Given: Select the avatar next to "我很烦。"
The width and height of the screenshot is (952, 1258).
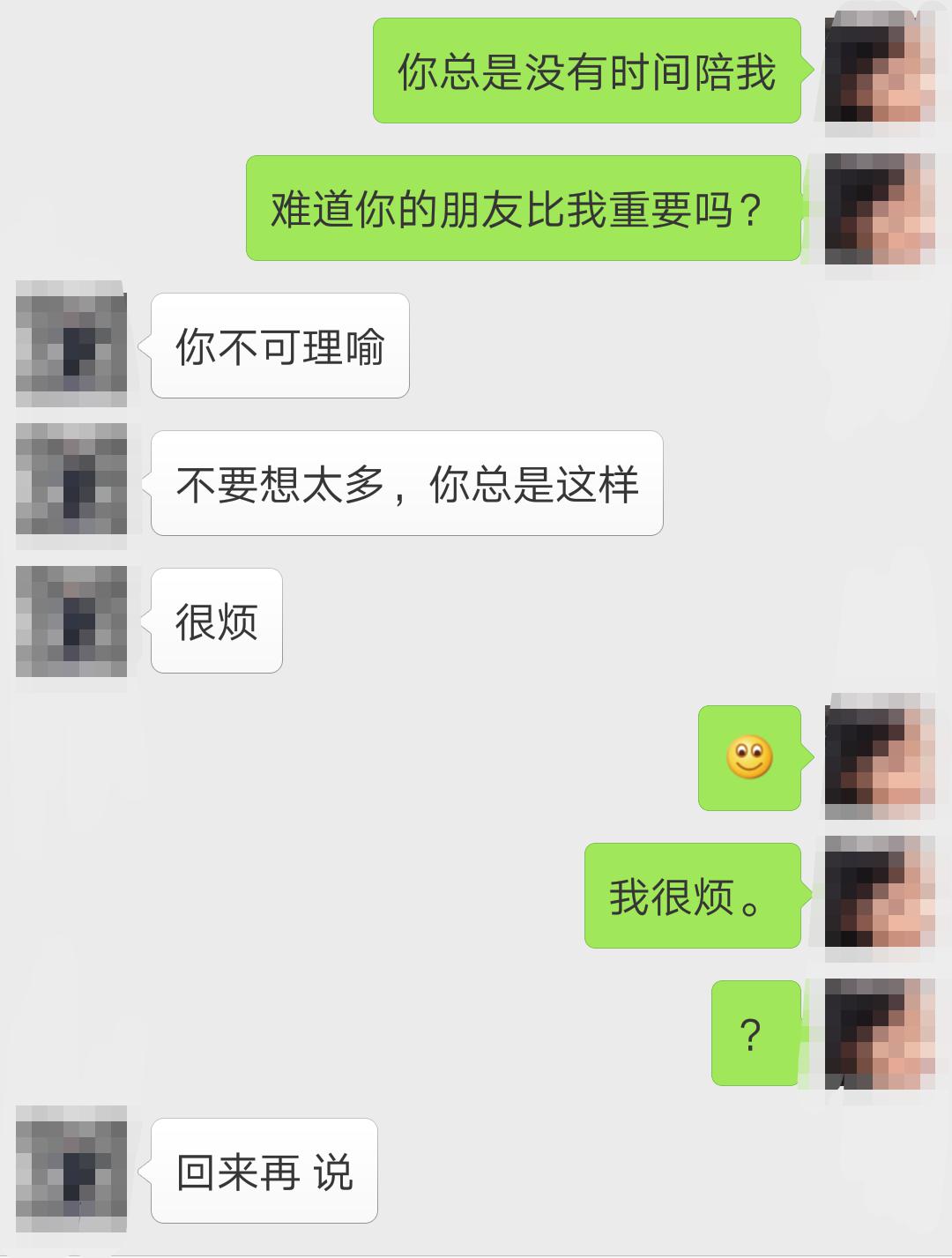Looking at the screenshot, I should click(879, 895).
